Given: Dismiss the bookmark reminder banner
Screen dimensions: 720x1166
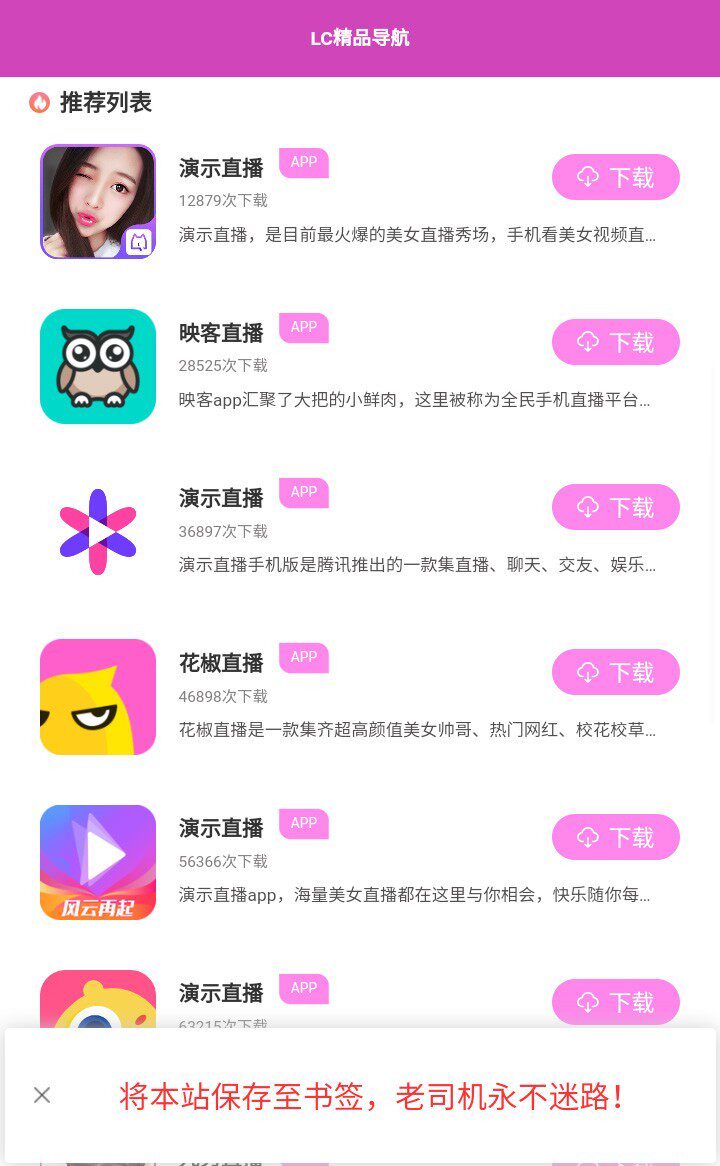Looking at the screenshot, I should [42, 1095].
